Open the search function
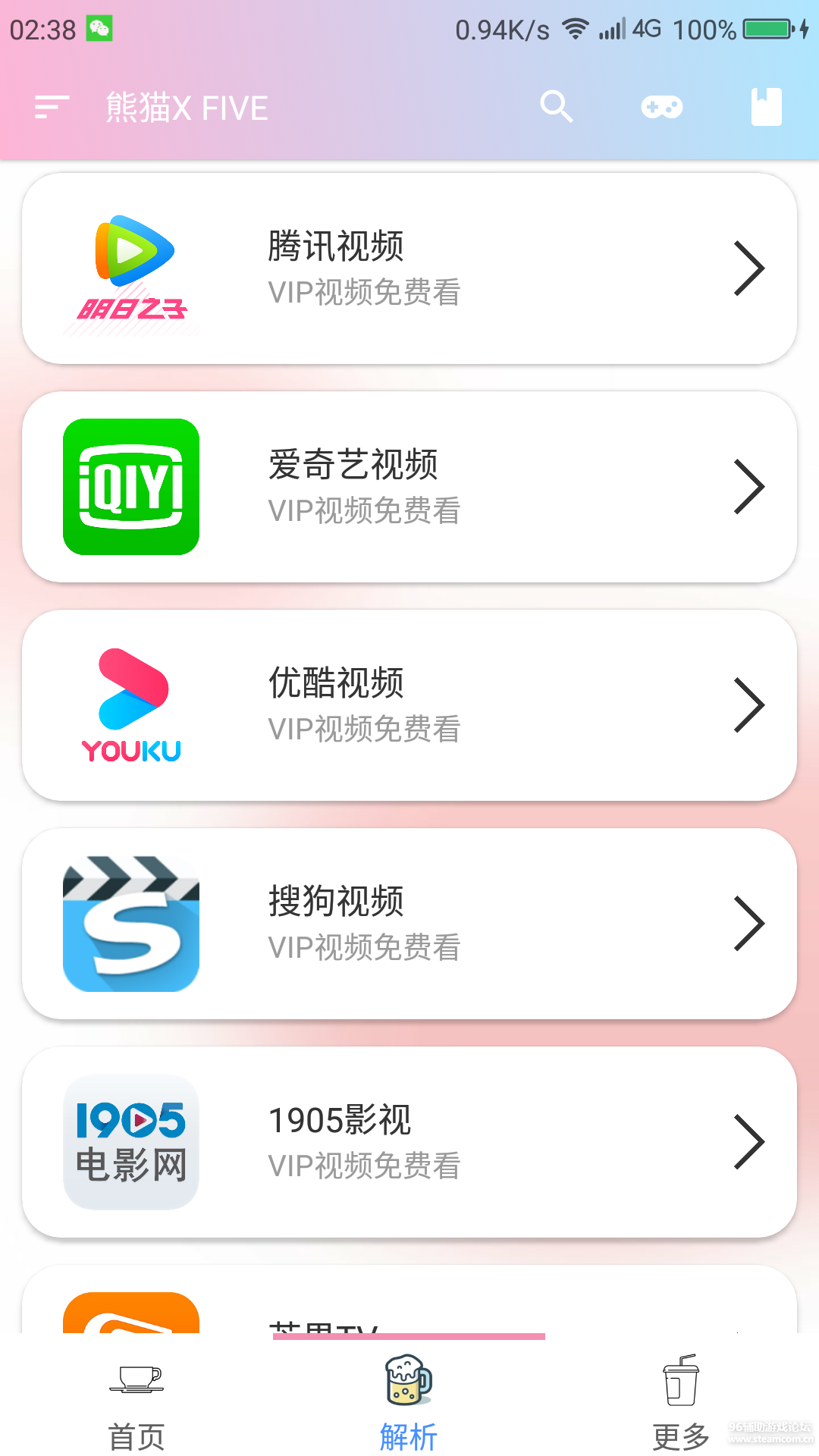This screenshot has height=1456, width=819. tap(557, 106)
